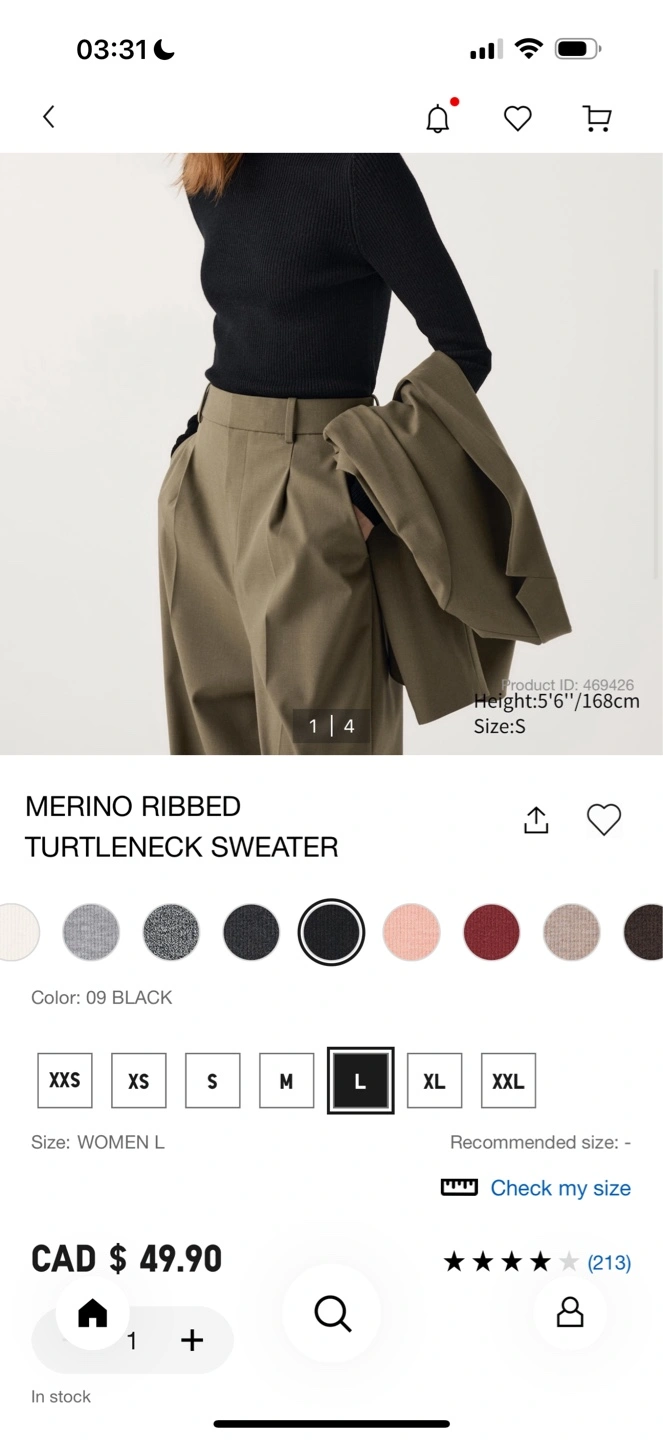Share this sweater product
Screen dimensions: 663x1440
point(537,820)
